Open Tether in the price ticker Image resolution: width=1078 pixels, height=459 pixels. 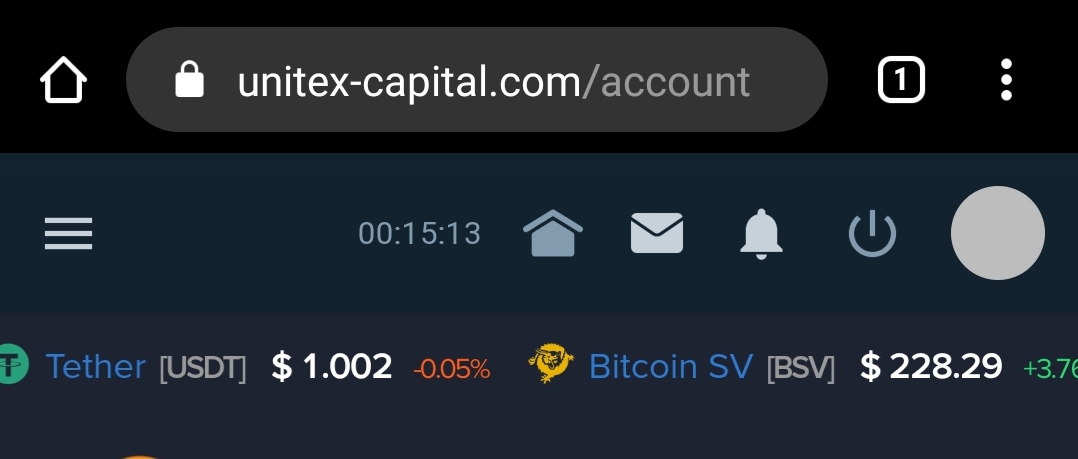pyautogui.click(x=96, y=367)
